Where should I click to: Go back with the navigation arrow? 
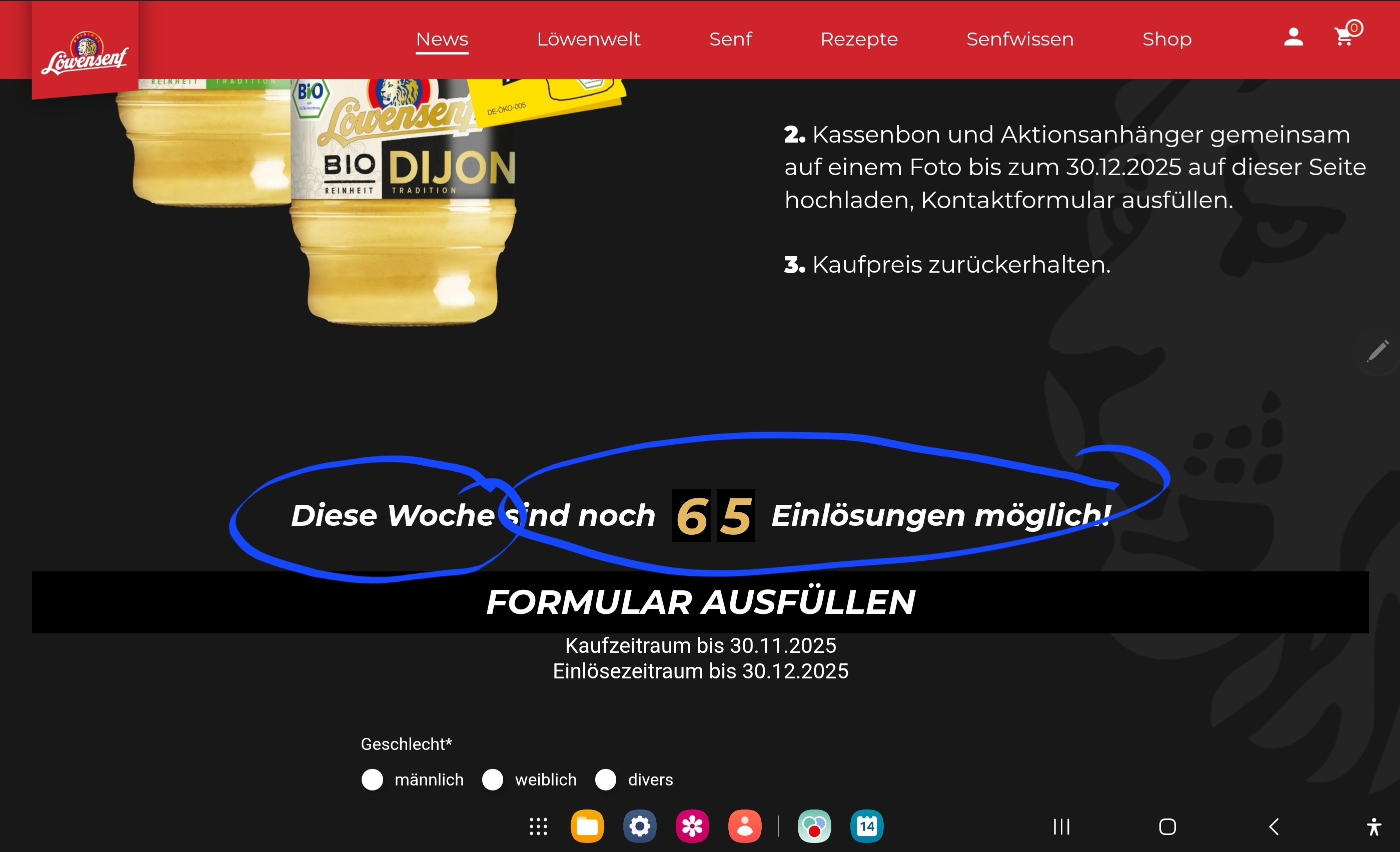tap(1274, 826)
